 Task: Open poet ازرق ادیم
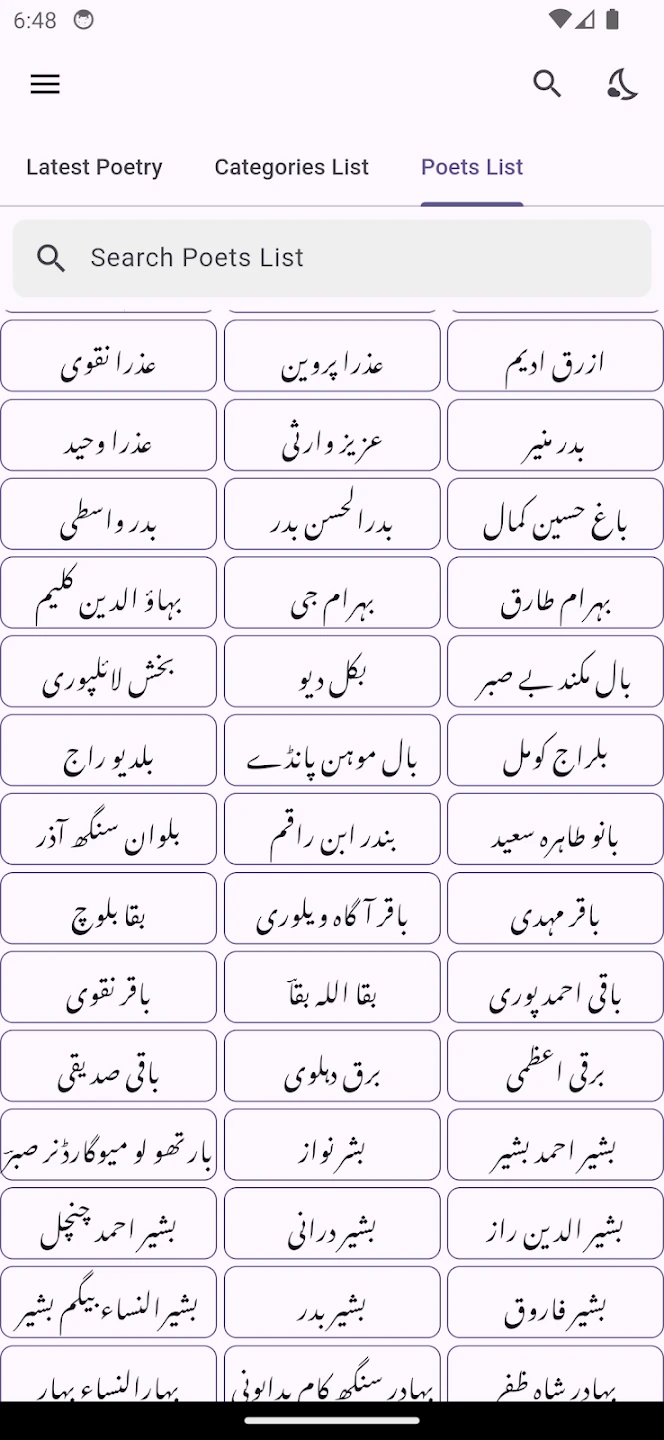[x=555, y=356]
